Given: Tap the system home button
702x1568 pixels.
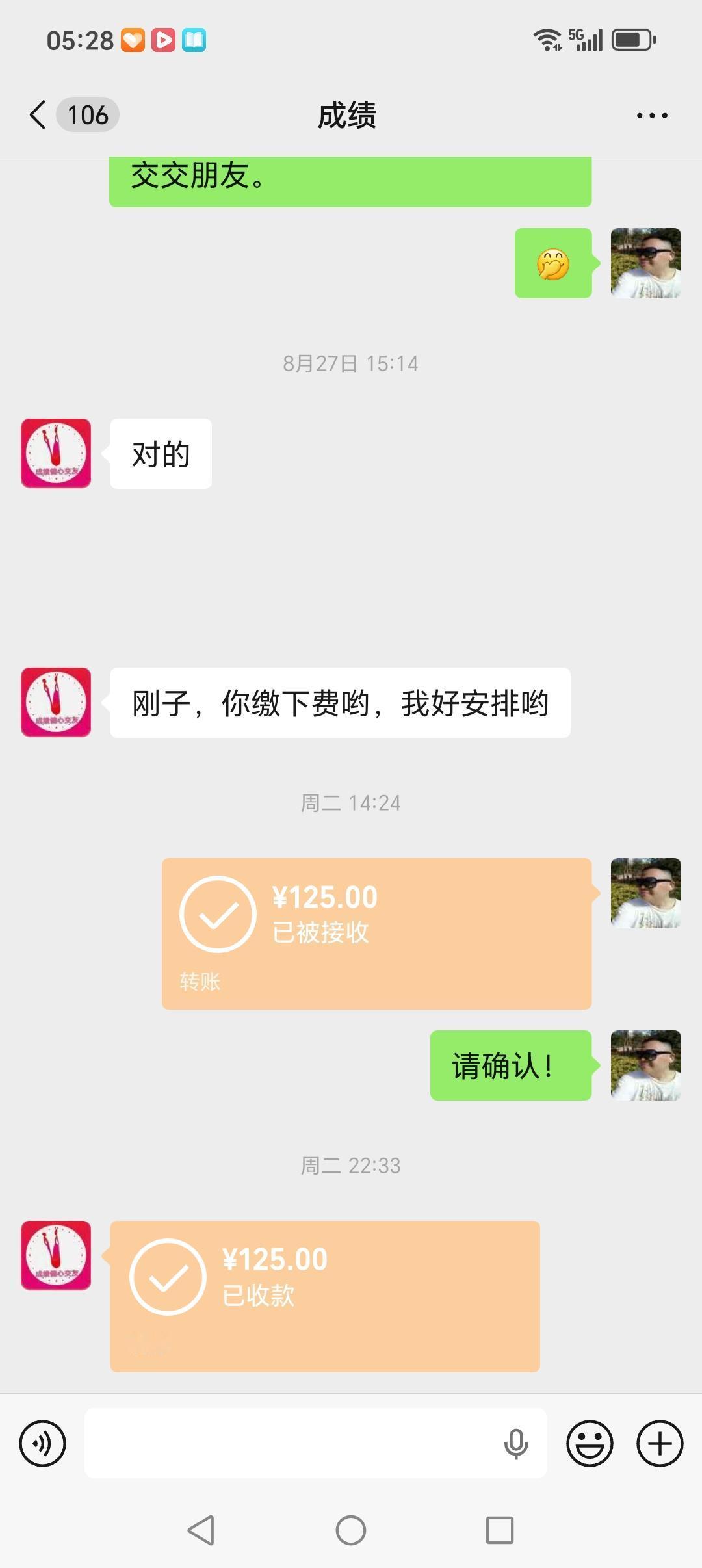Looking at the screenshot, I should [351, 1530].
